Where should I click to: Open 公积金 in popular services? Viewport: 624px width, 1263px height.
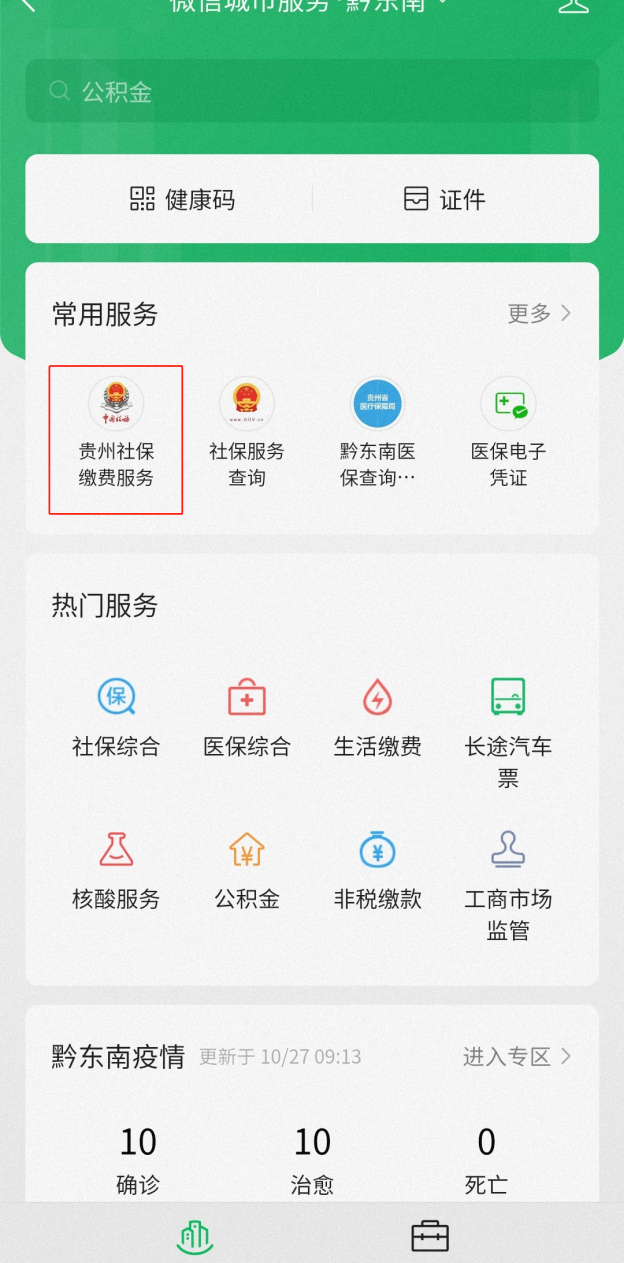[246, 870]
